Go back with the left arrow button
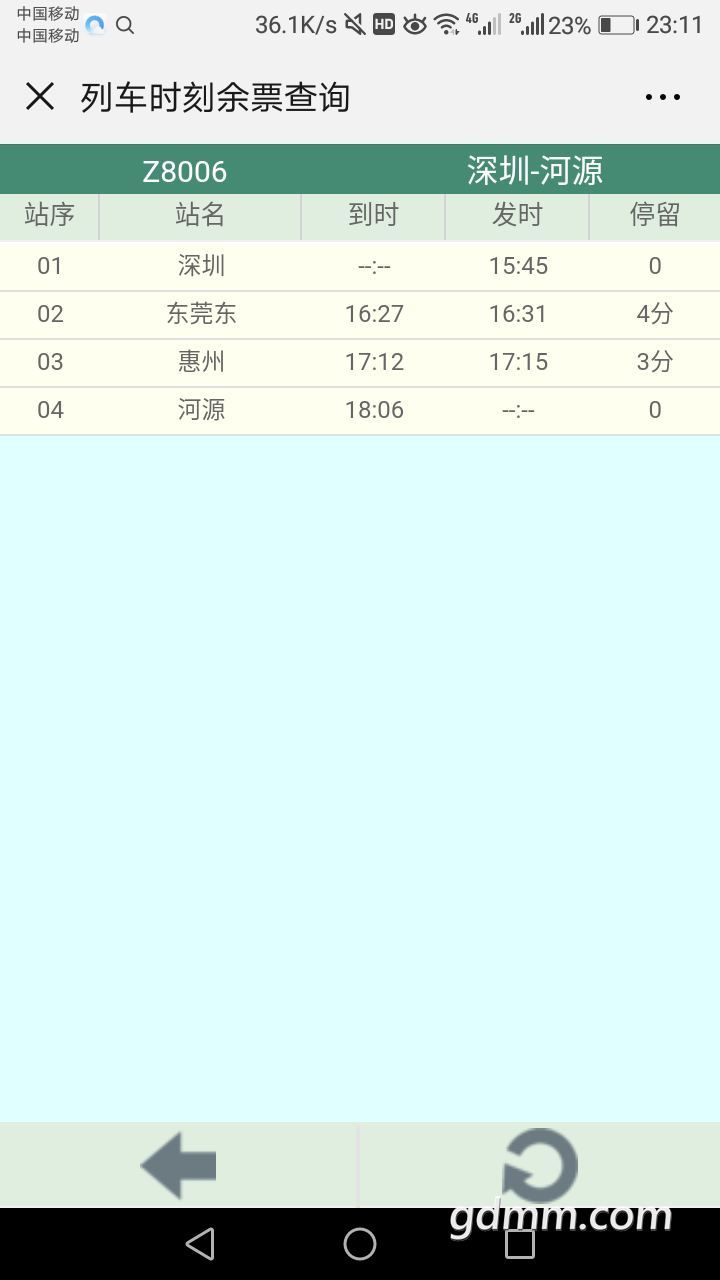Viewport: 720px width, 1280px height. click(179, 1165)
